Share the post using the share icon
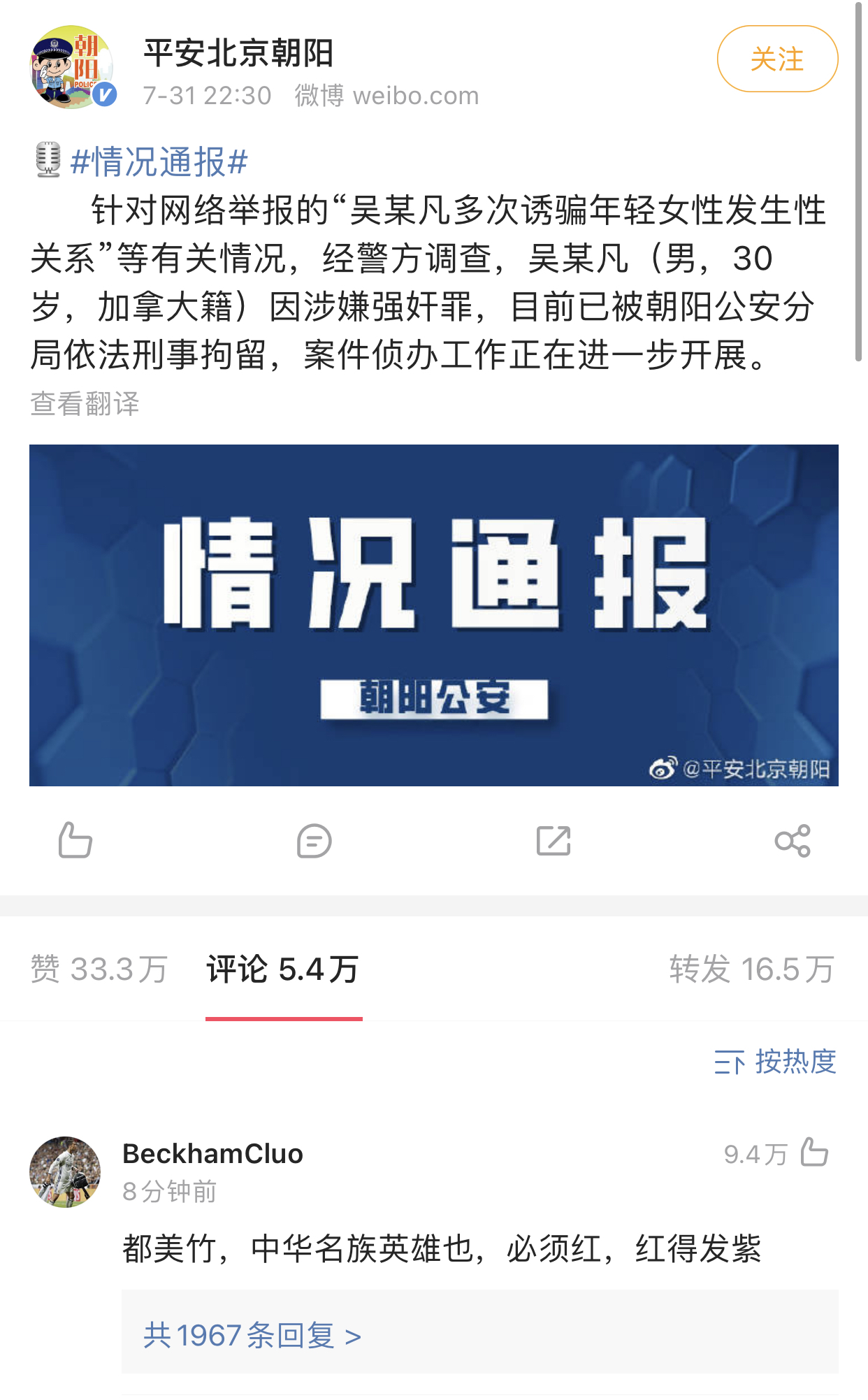The width and height of the screenshot is (868, 1400). pyautogui.click(x=793, y=840)
